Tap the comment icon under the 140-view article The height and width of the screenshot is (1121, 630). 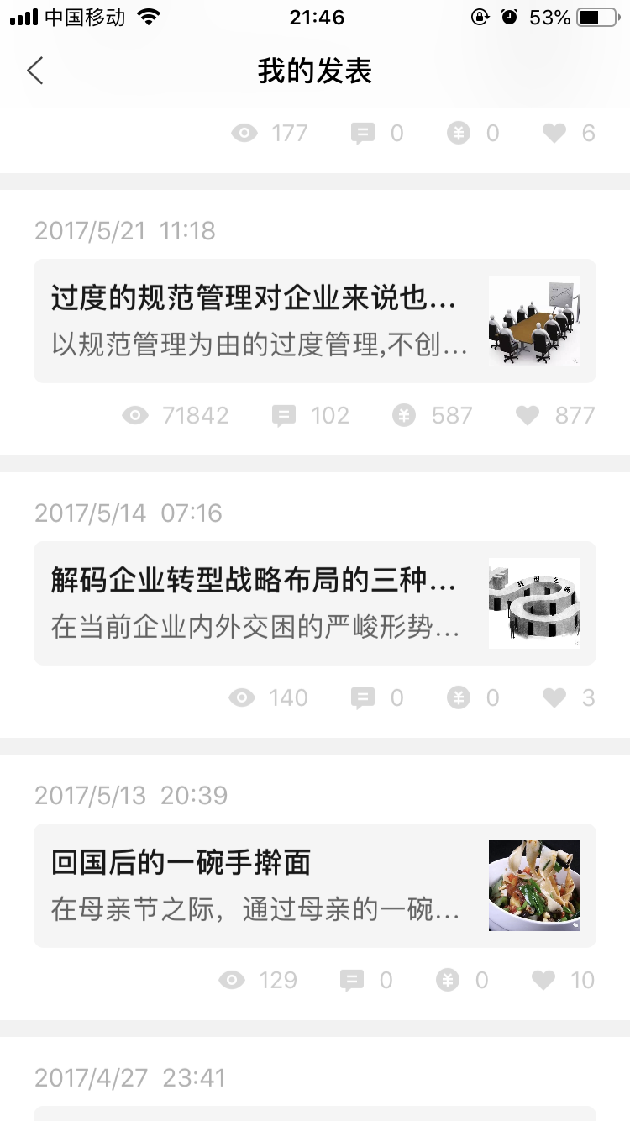coord(363,698)
